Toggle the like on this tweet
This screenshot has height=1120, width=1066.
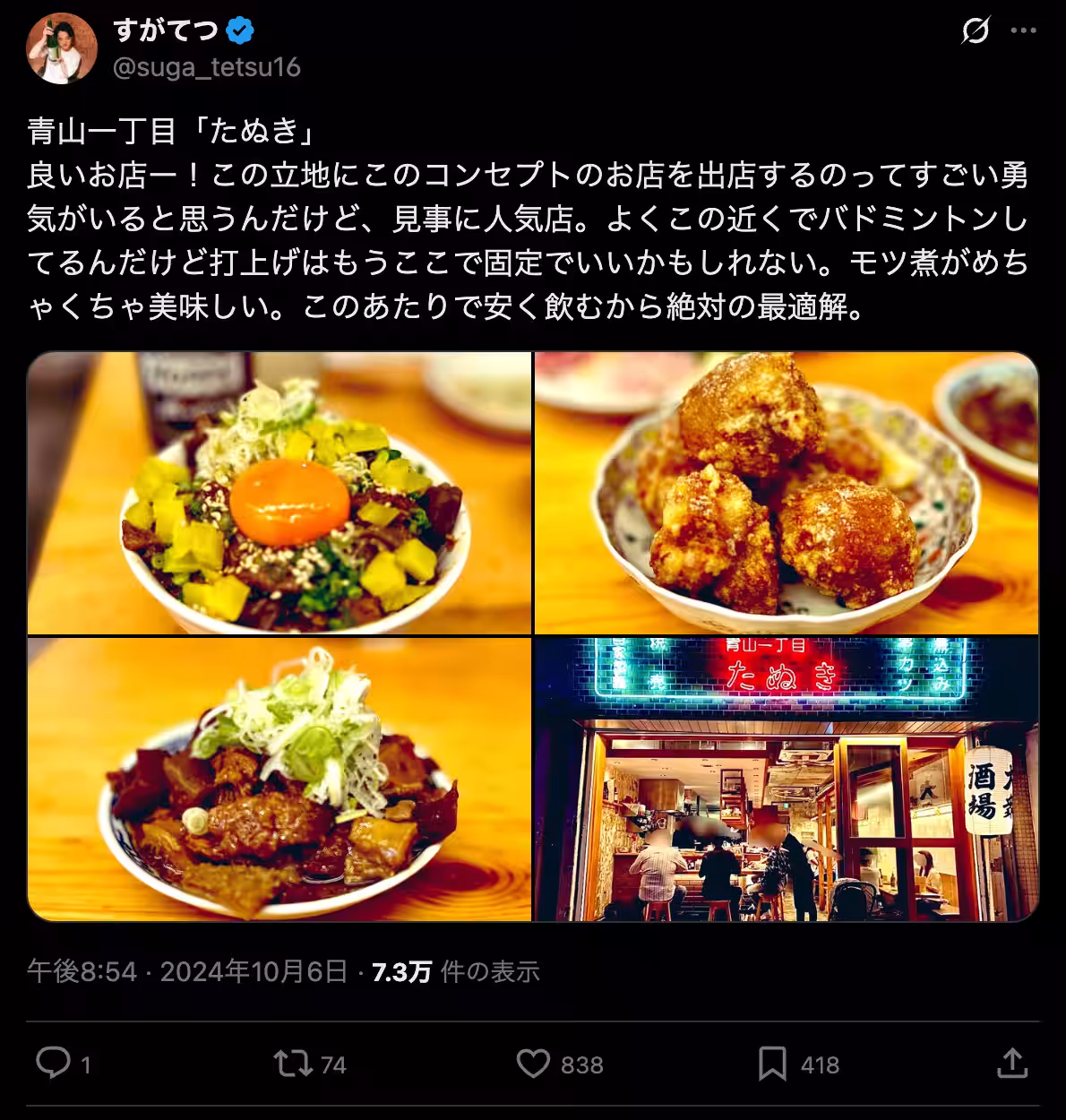pyautogui.click(x=536, y=1065)
